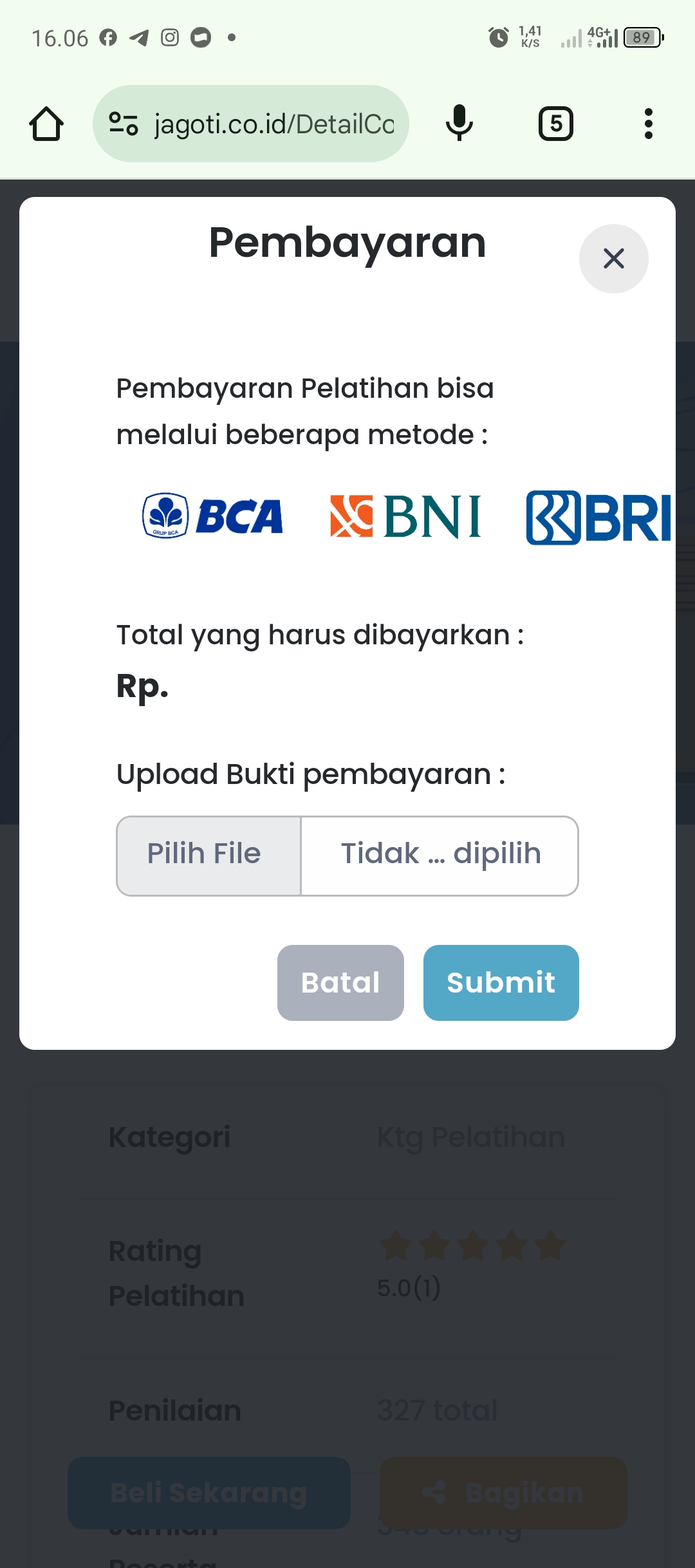Start voice search with microphone
695x1568 pixels.
pos(459,124)
